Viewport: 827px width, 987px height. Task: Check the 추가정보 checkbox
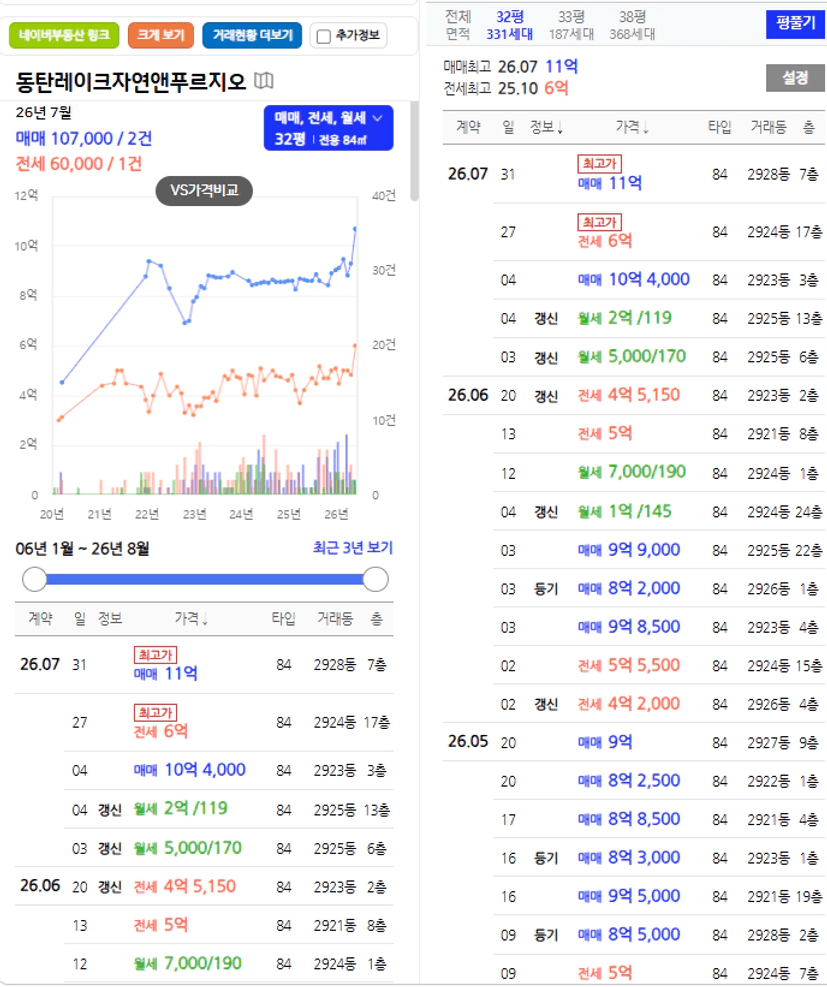(x=323, y=37)
